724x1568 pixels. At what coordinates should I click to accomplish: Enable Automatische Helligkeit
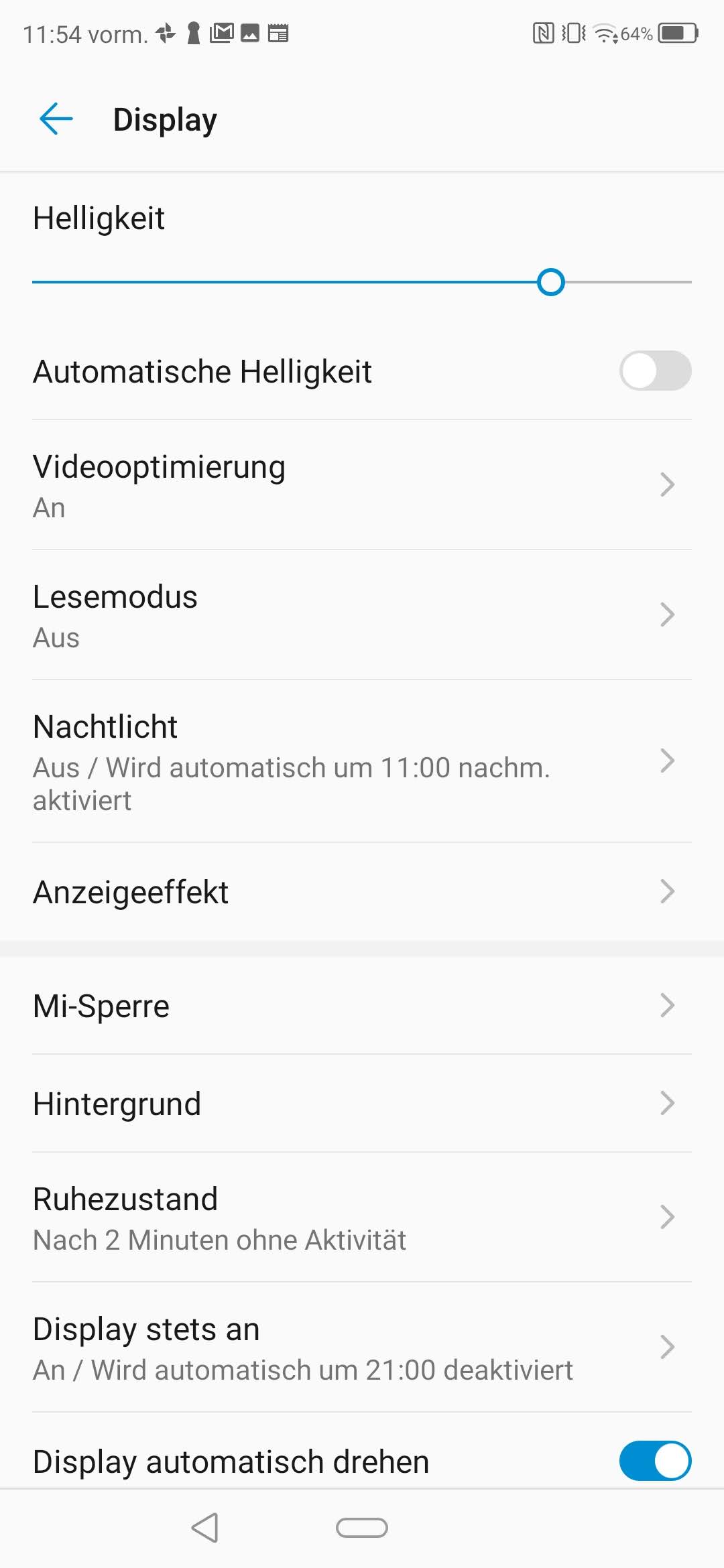(x=654, y=371)
